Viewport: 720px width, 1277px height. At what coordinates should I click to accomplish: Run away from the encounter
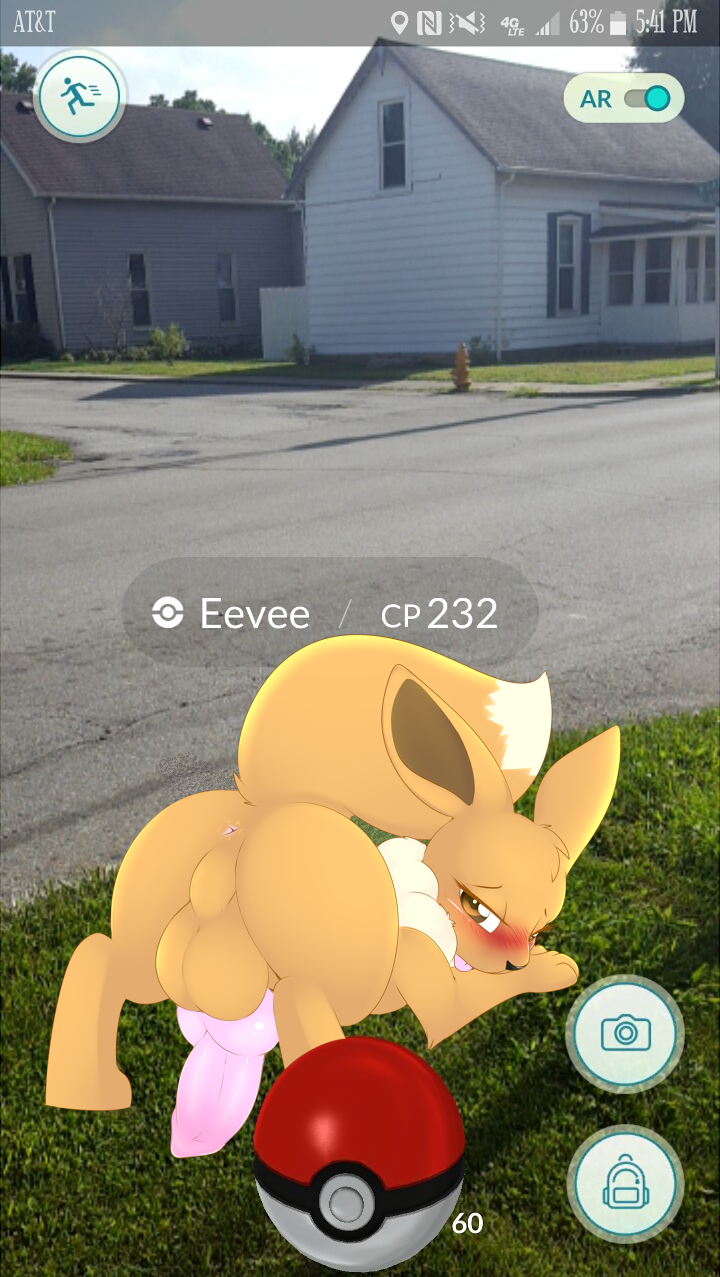click(79, 96)
